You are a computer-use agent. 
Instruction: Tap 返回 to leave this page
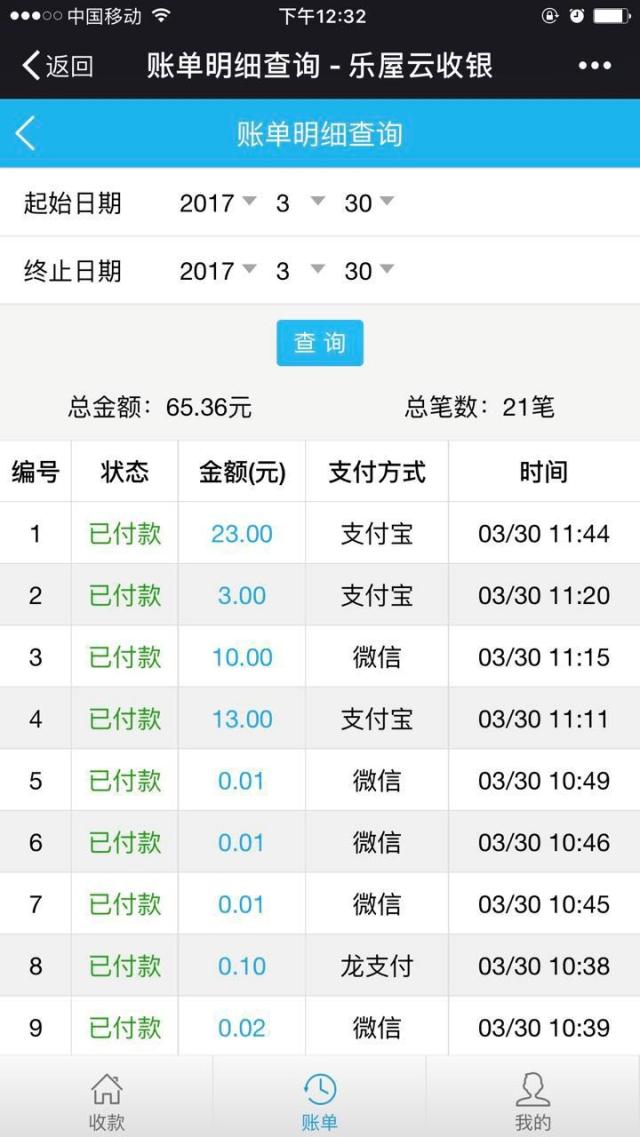coord(58,67)
